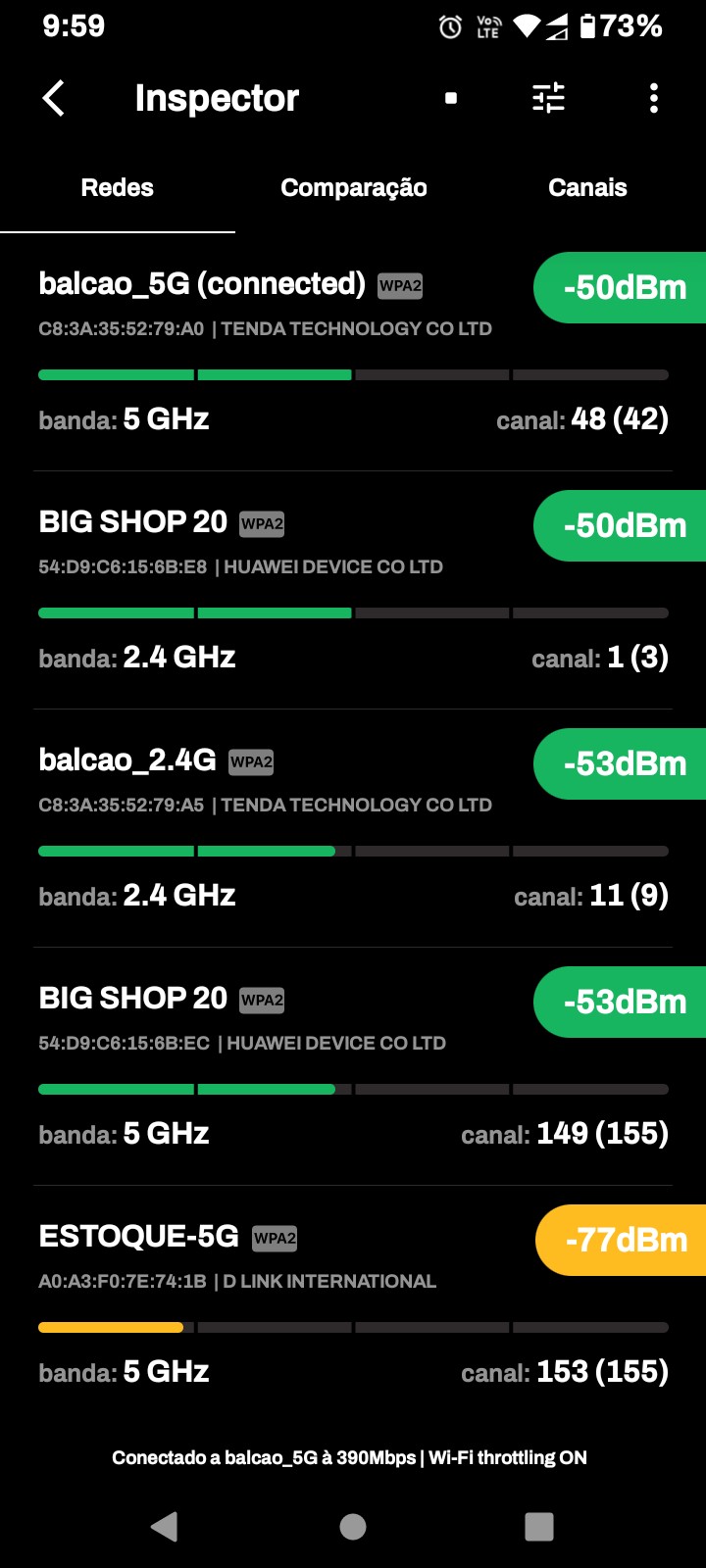The width and height of the screenshot is (706, 1568).
Task: Tap the system home button
Action: 353,1526
